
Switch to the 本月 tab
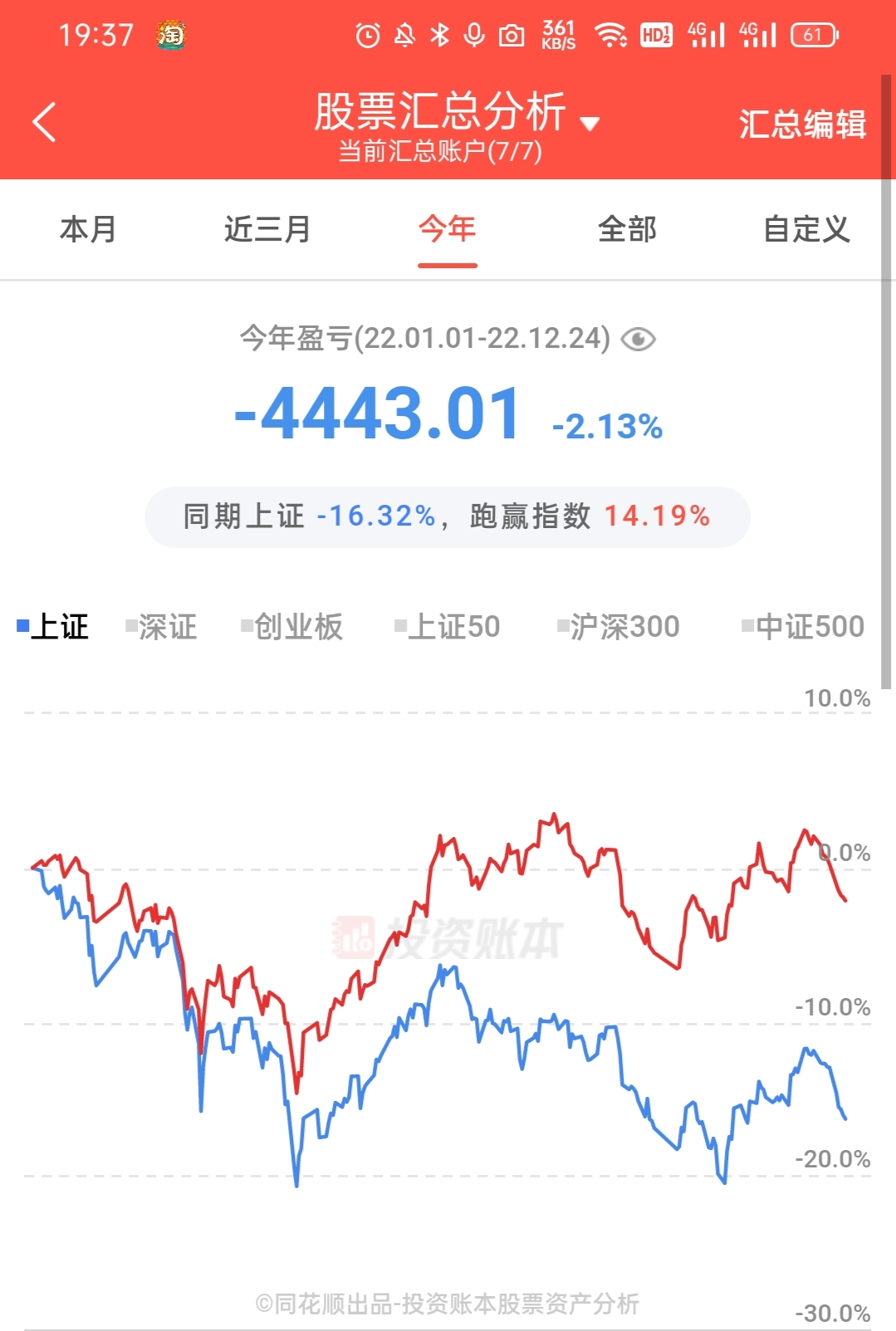click(x=88, y=229)
